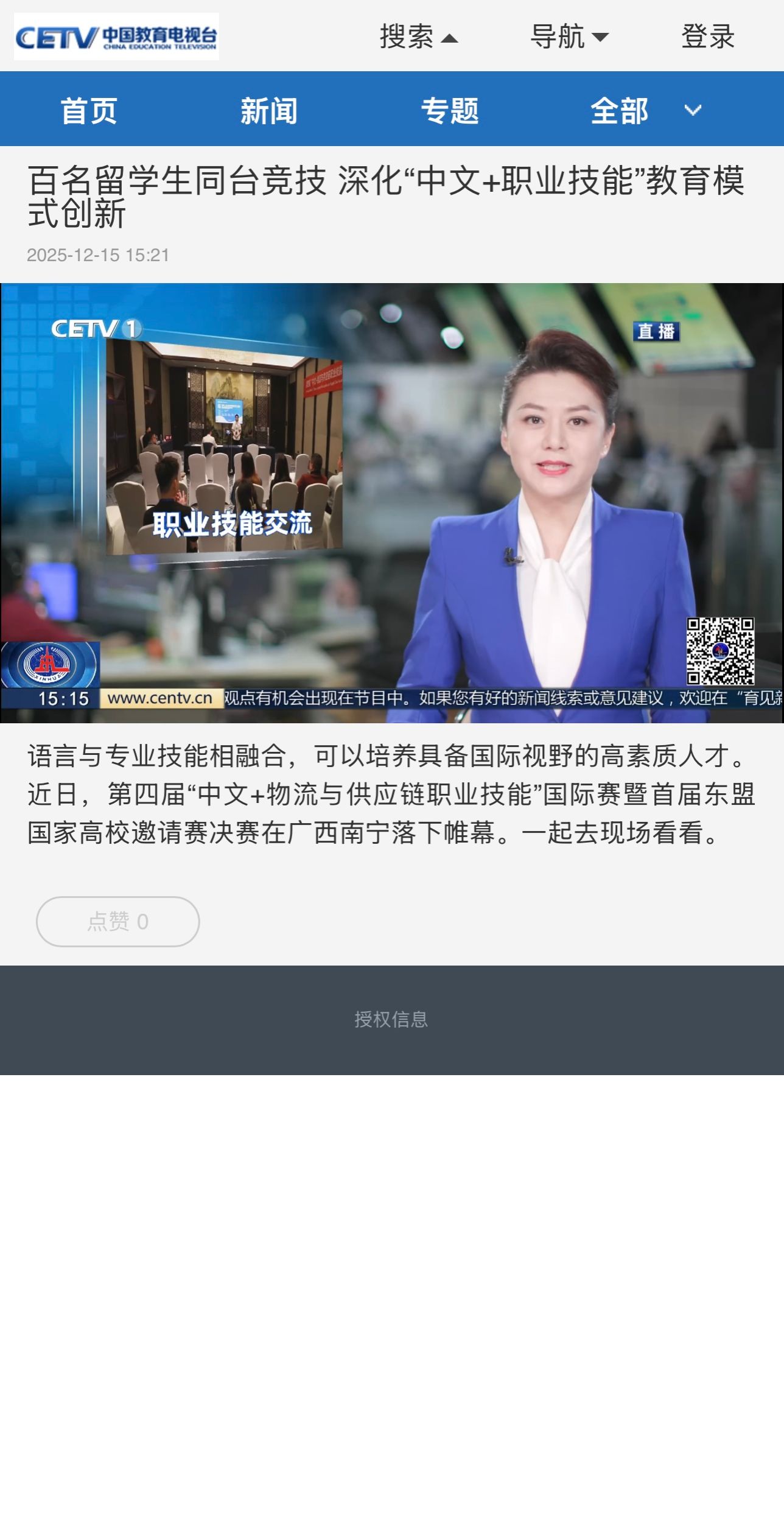The width and height of the screenshot is (784, 1522).
Task: Switch to the 新闻 tab
Action: [269, 111]
